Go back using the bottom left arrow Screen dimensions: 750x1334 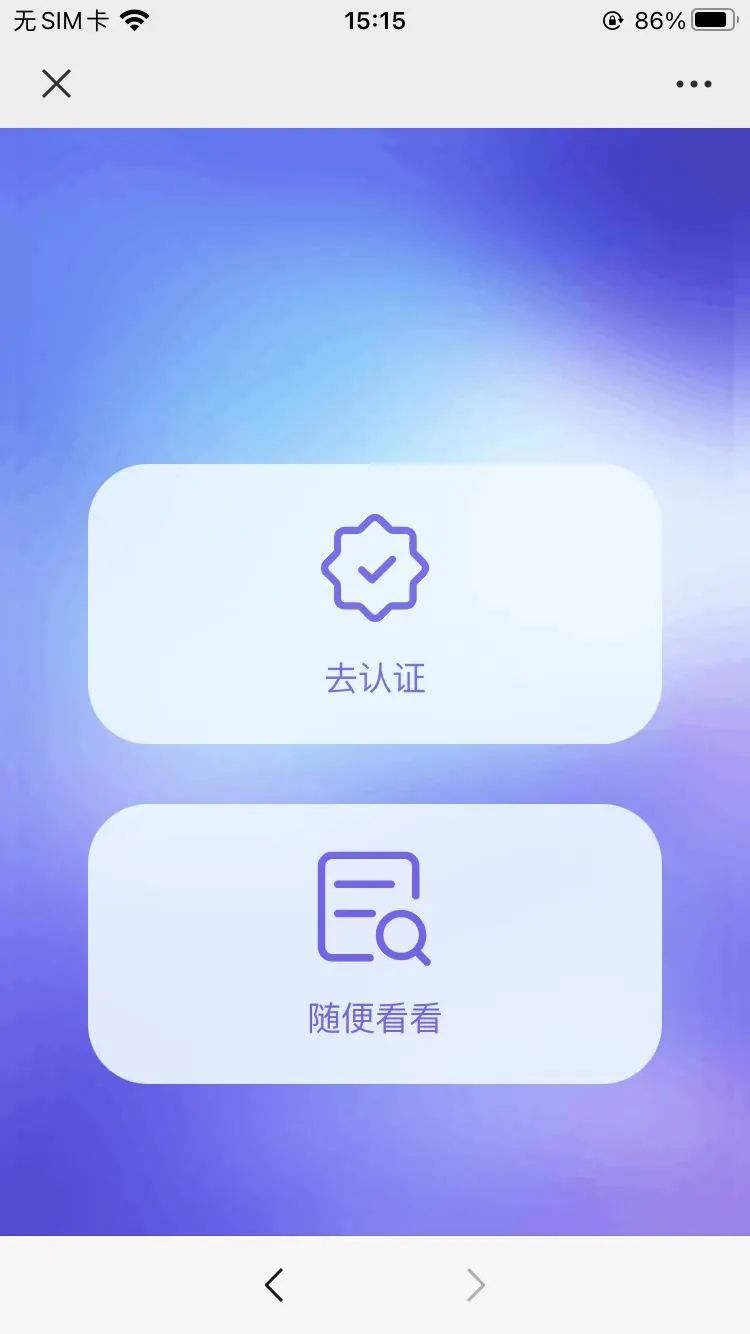pos(274,1285)
